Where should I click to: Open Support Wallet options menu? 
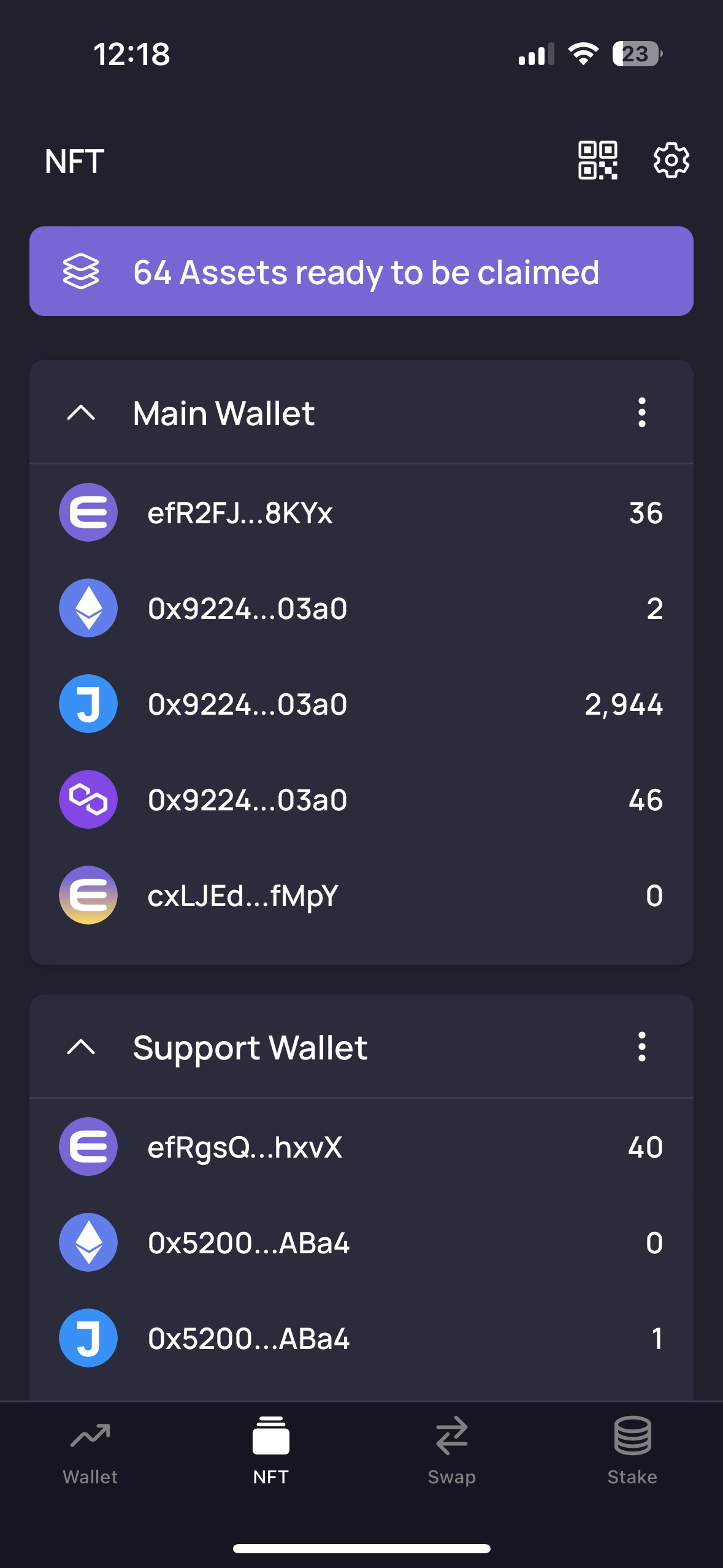(x=641, y=1048)
